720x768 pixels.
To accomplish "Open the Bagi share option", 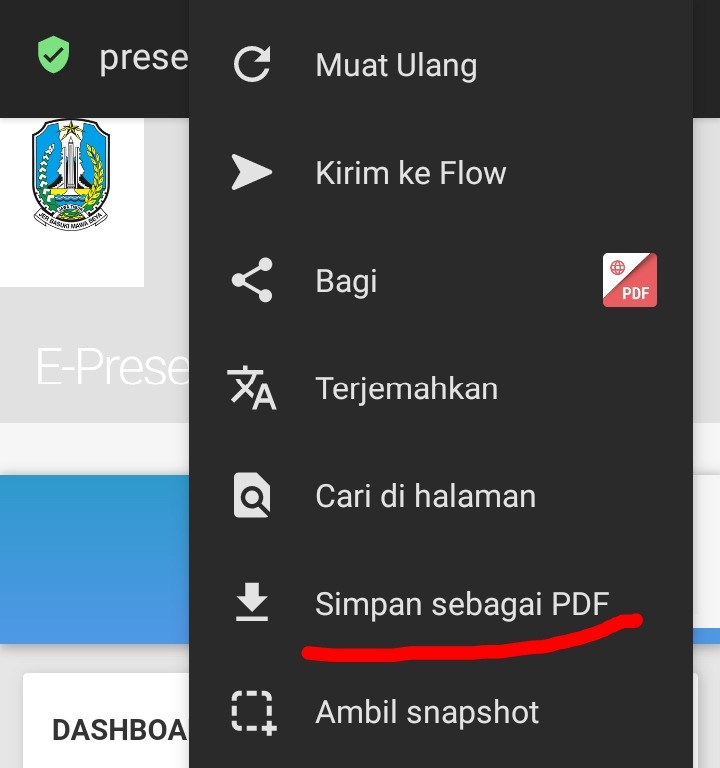I will 346,281.
